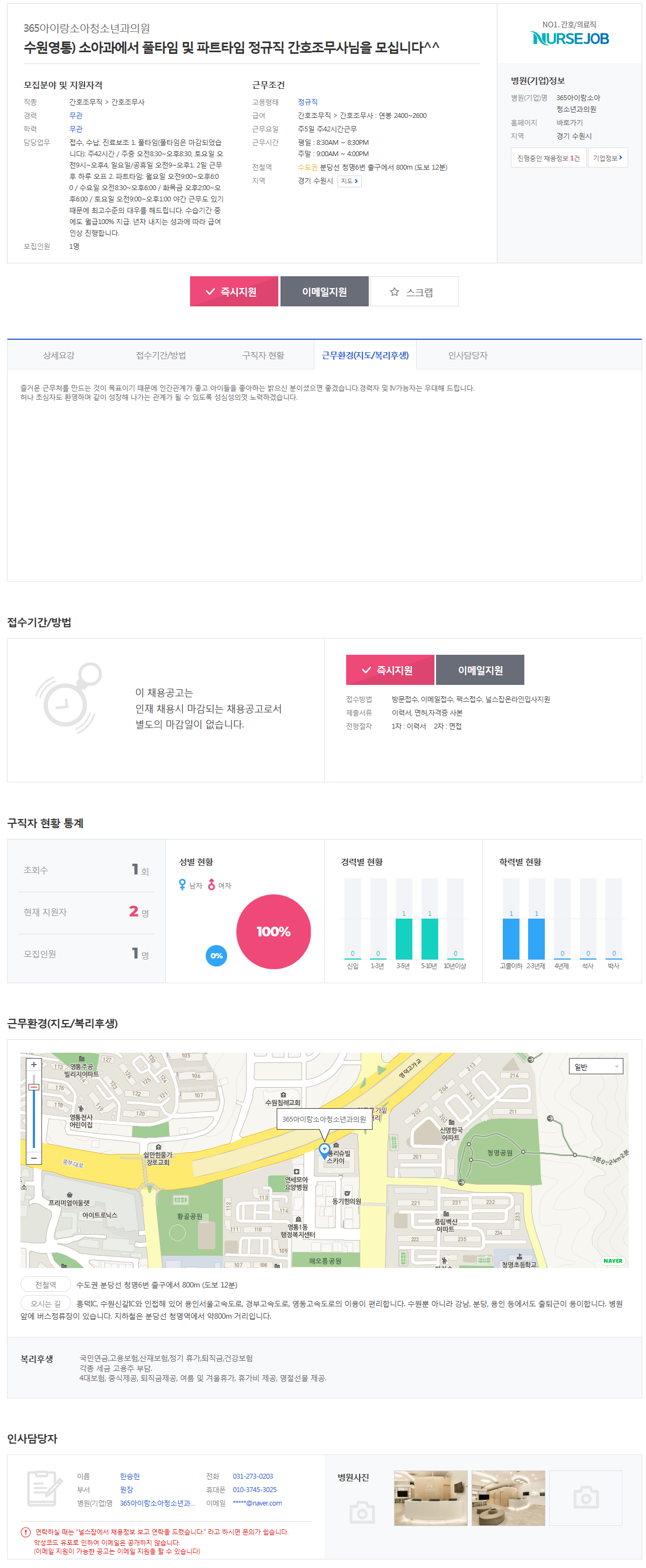The image size is (646, 1568).
Task: Tap the 이메일지원 button next to 스크랩
Action: 324,291
